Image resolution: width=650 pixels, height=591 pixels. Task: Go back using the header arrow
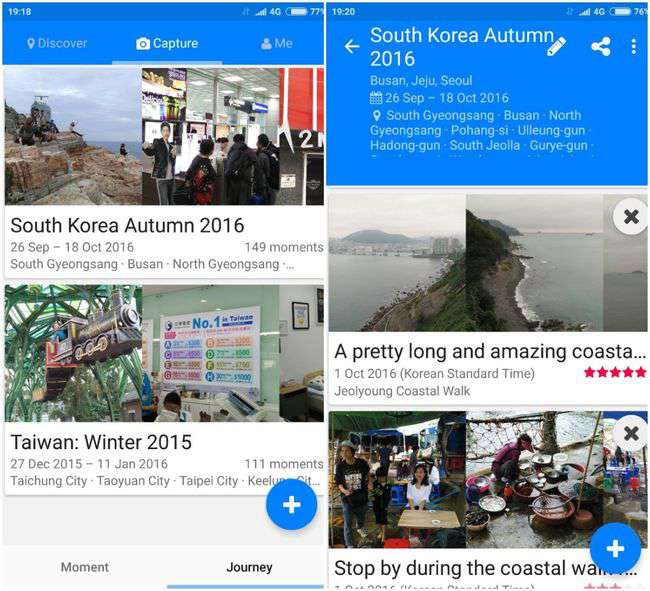[351, 46]
